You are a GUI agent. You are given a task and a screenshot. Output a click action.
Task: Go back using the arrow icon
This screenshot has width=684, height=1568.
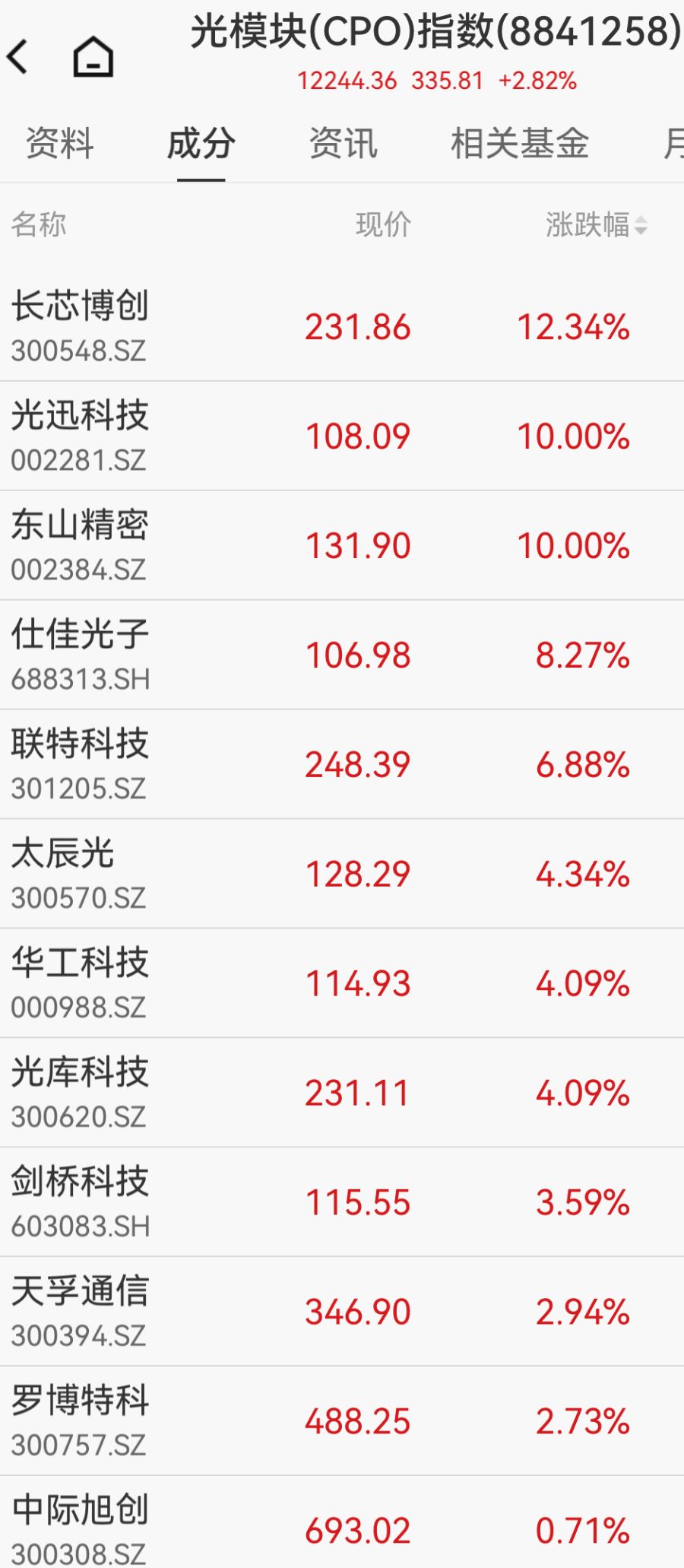click(x=18, y=56)
